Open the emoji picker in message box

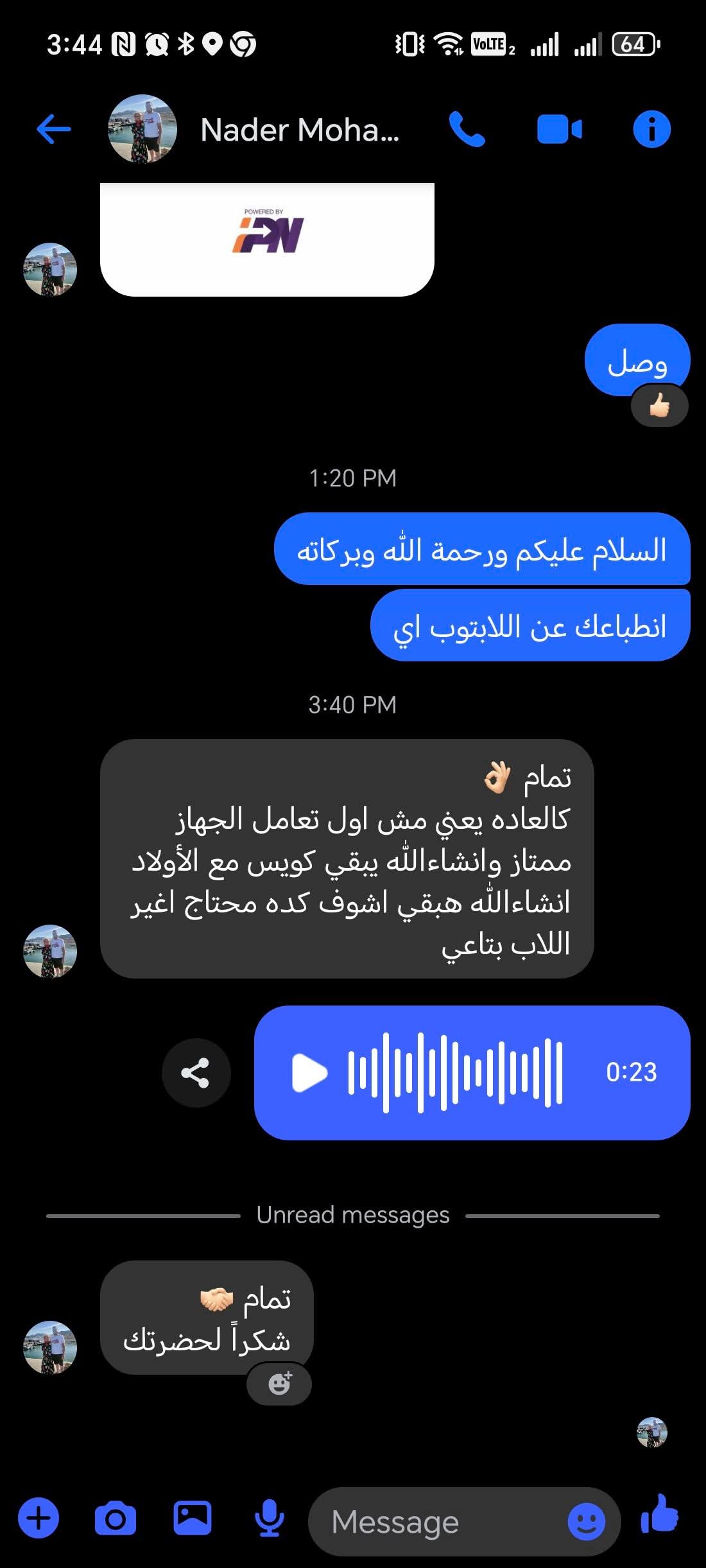586,1521
